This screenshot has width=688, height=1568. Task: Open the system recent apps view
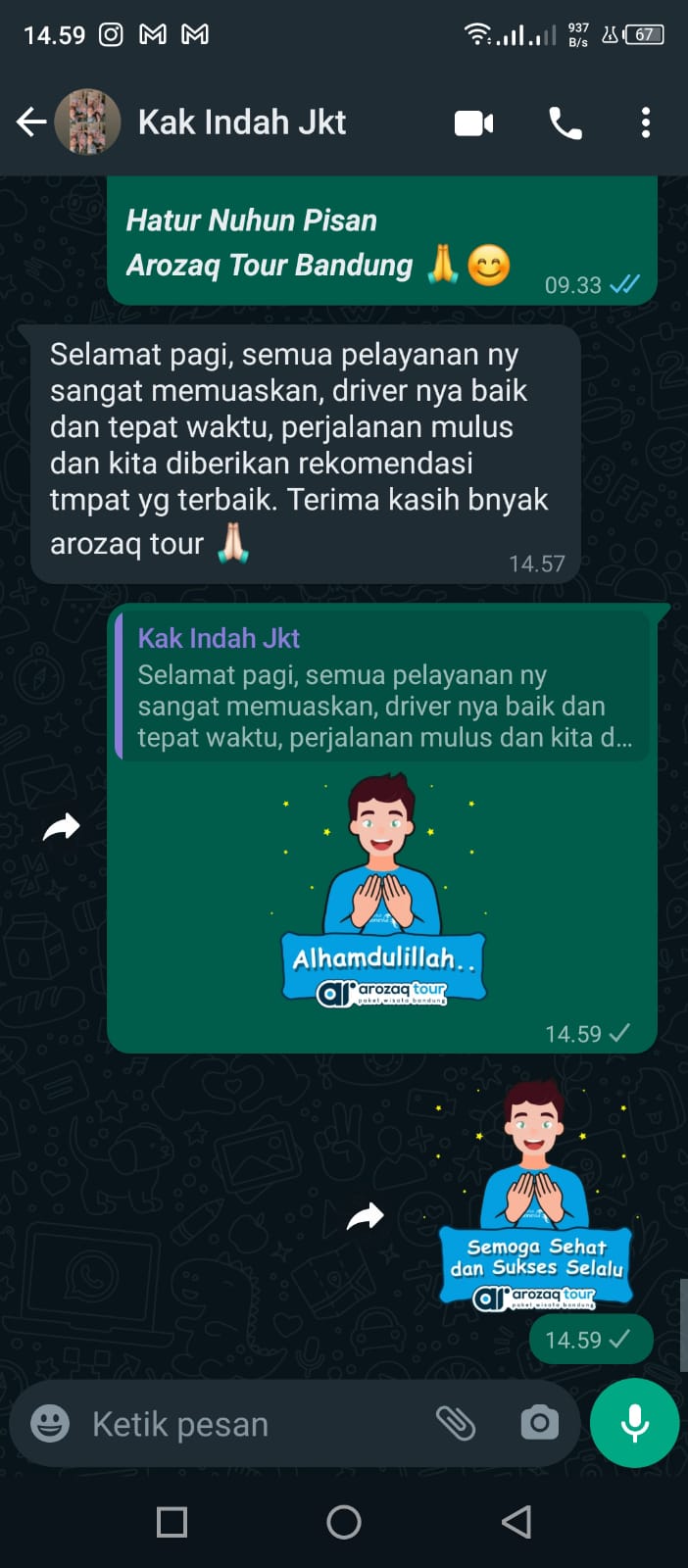coord(172,1522)
